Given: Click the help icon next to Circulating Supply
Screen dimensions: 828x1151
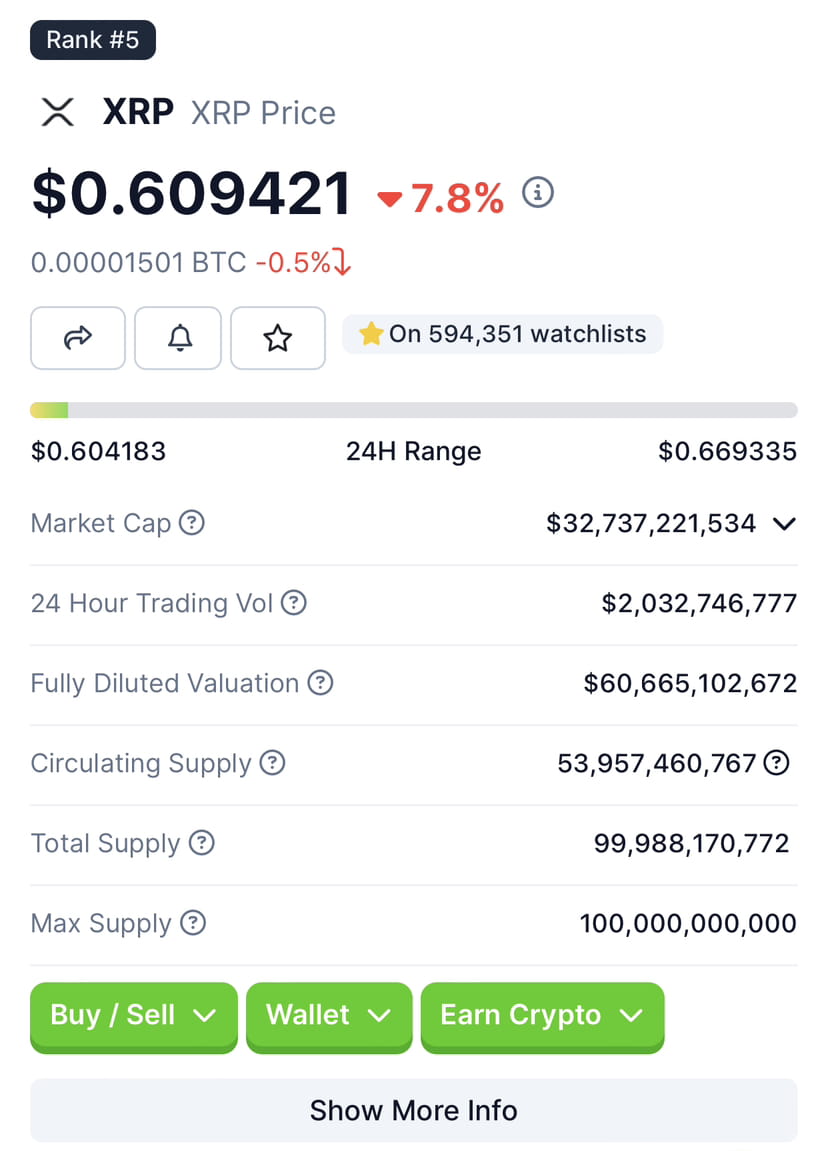Looking at the screenshot, I should pyautogui.click(x=271, y=763).
